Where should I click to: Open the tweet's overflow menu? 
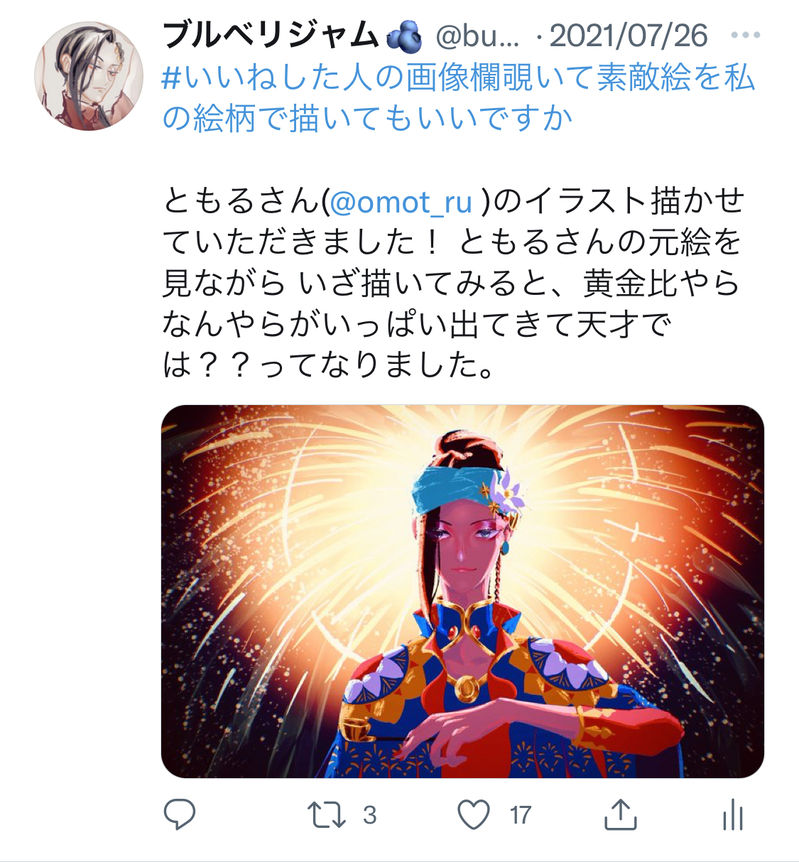746,37
